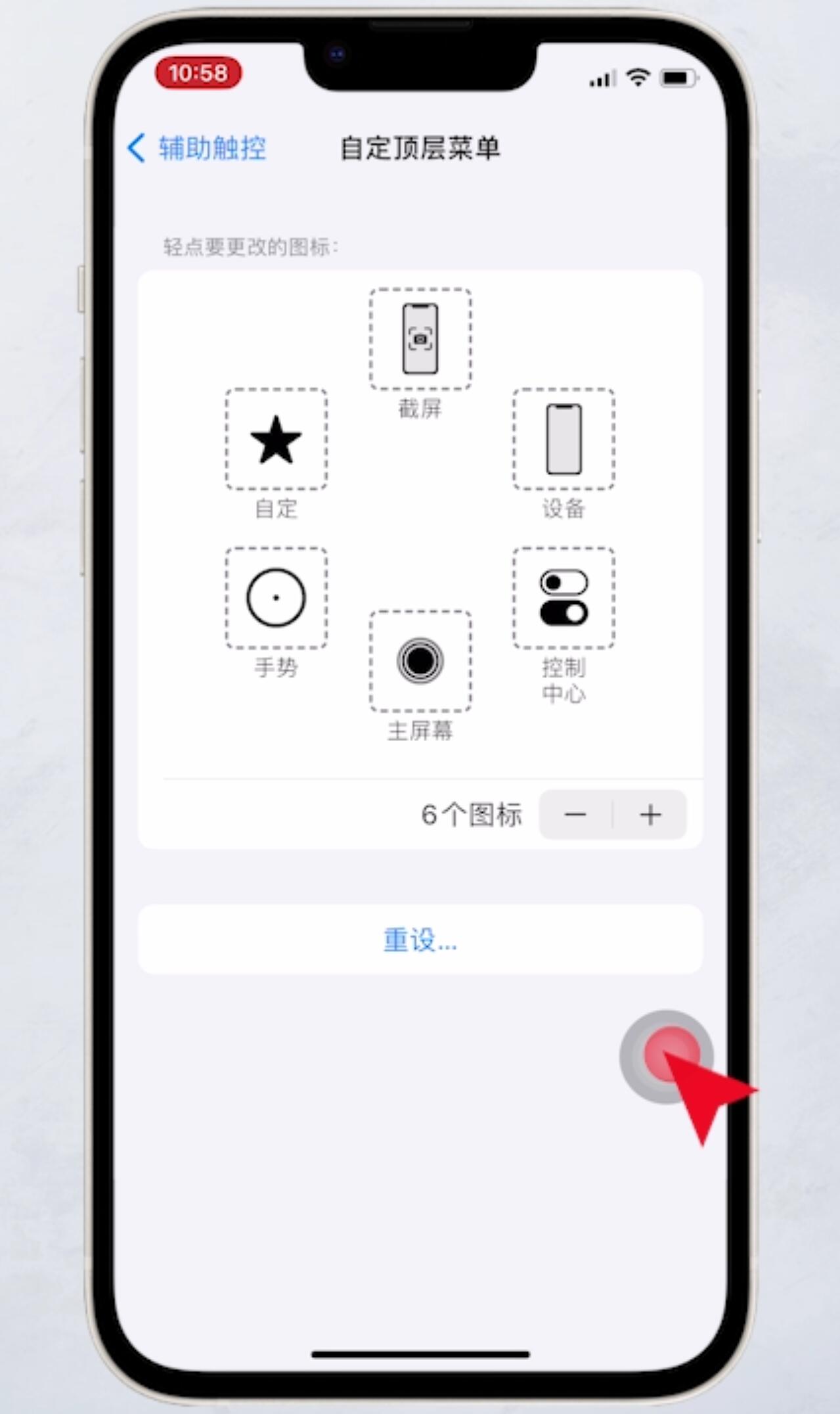
Task: Change the 主屏幕 home icon slot
Action: point(420,661)
